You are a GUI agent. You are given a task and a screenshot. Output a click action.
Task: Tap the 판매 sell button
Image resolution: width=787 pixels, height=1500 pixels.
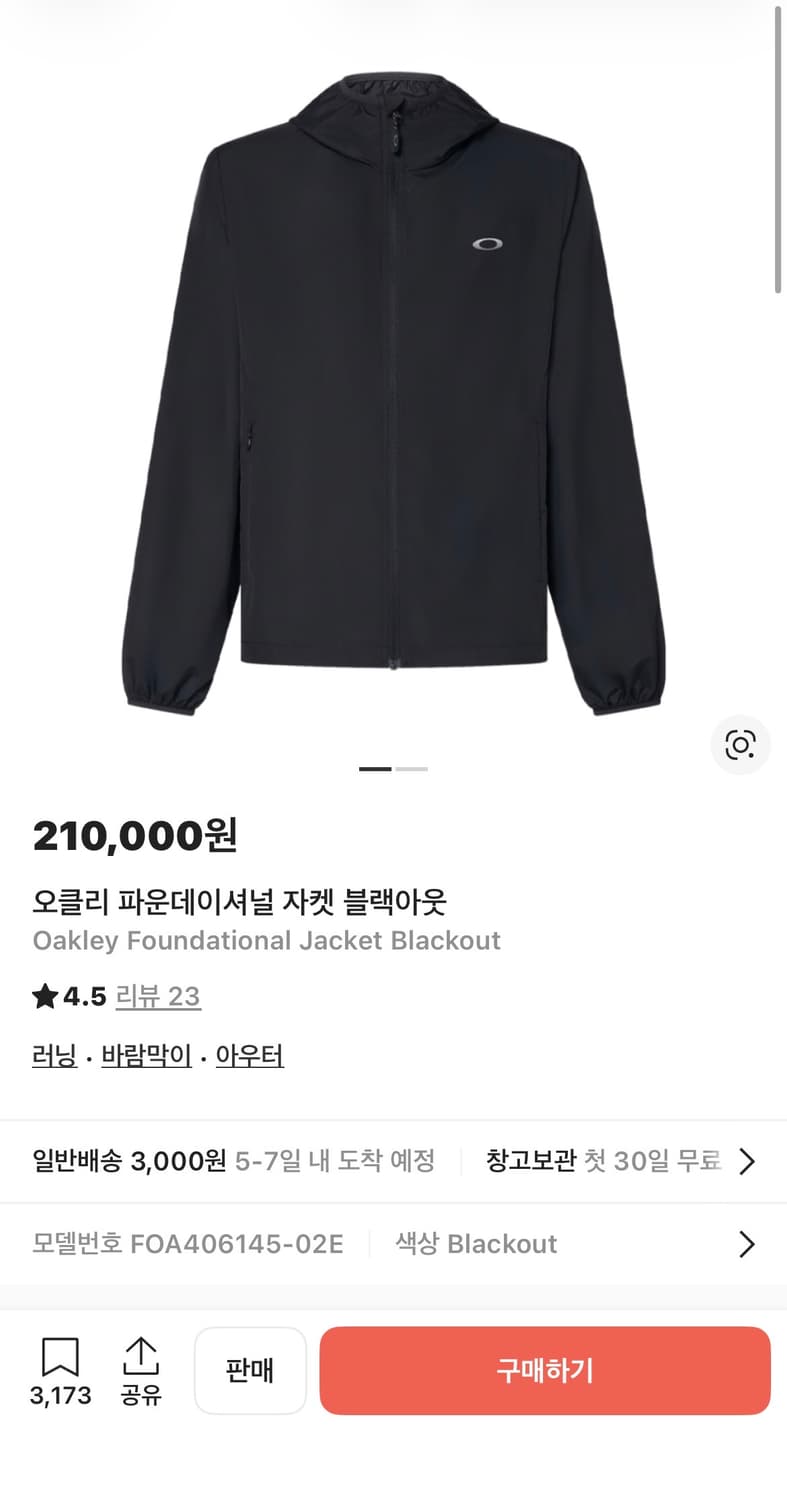click(x=250, y=1371)
